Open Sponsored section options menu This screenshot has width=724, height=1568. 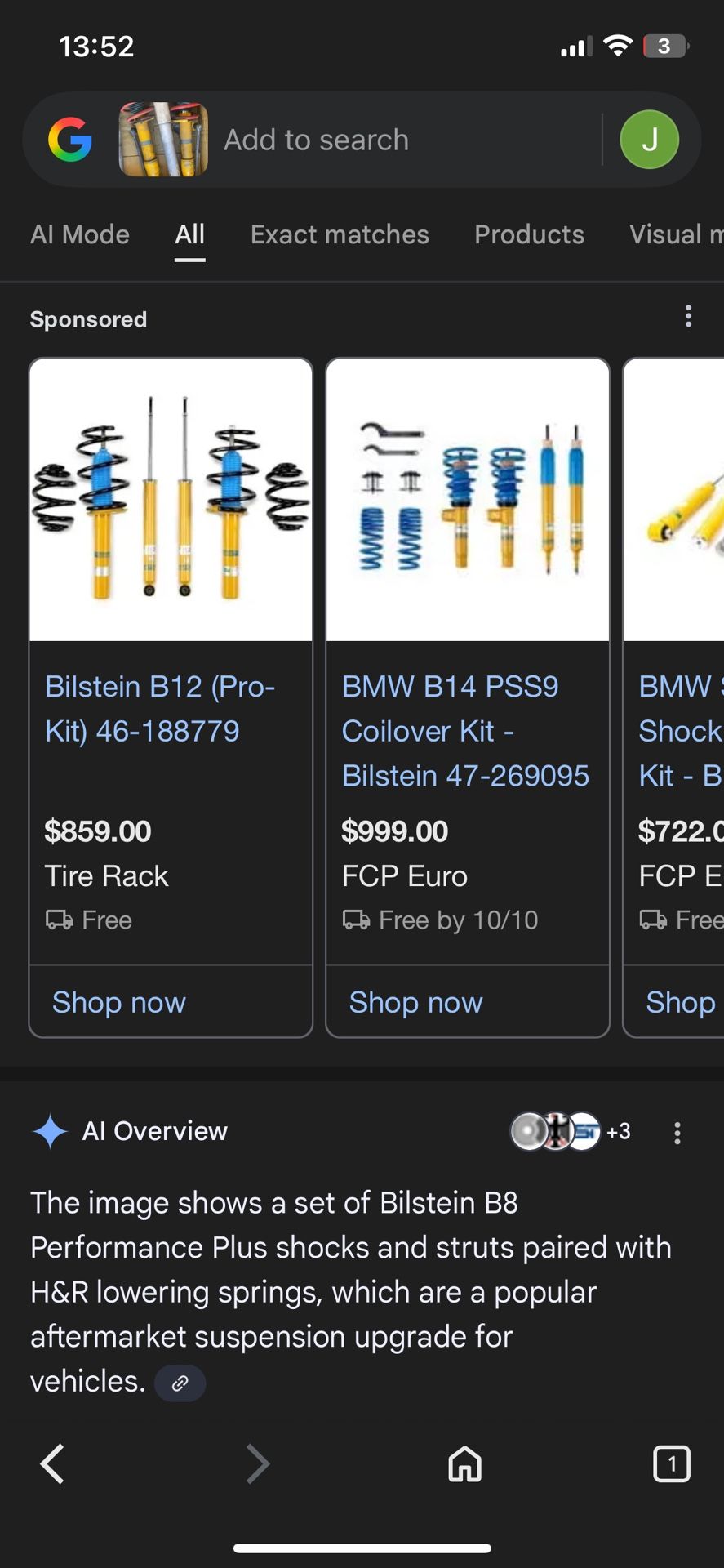pos(689,316)
